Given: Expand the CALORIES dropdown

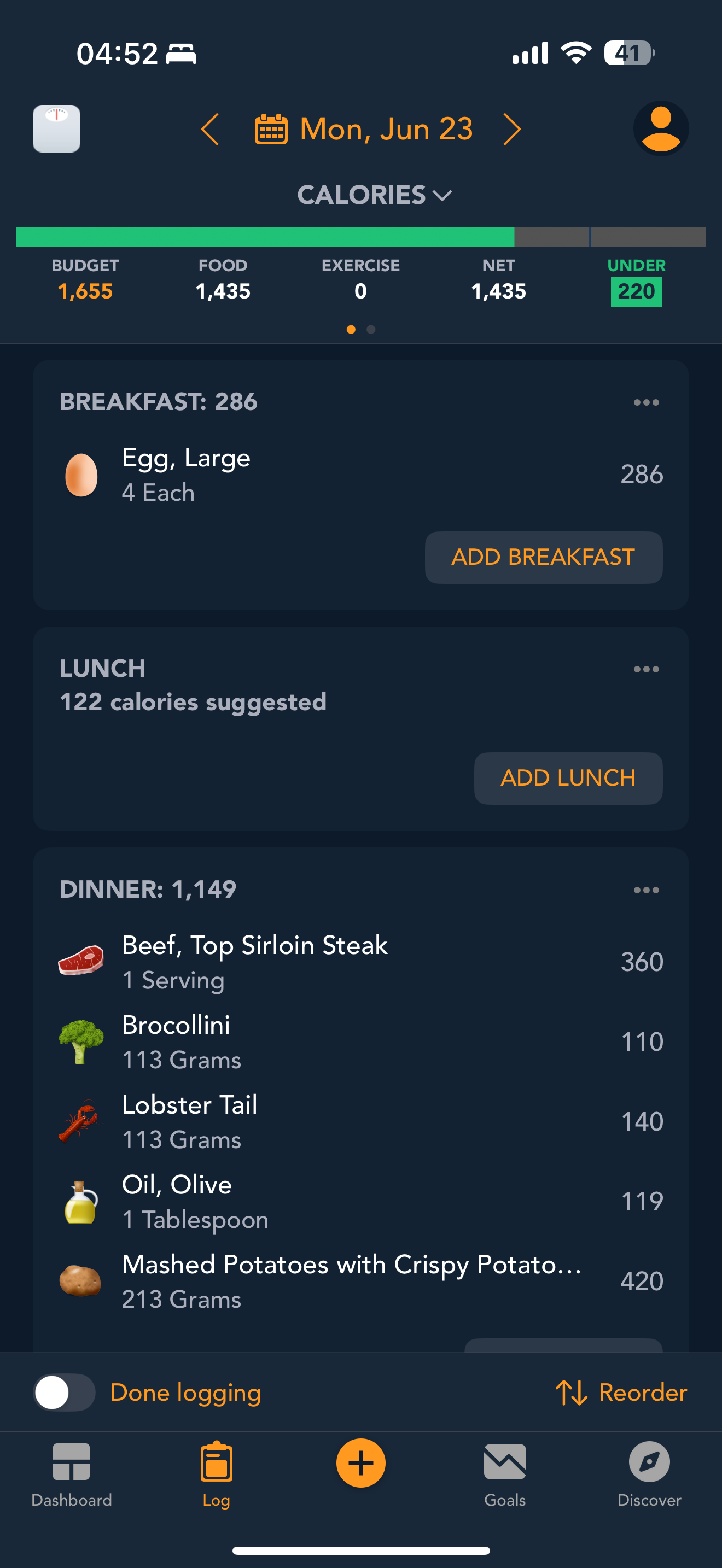Looking at the screenshot, I should coord(374,195).
